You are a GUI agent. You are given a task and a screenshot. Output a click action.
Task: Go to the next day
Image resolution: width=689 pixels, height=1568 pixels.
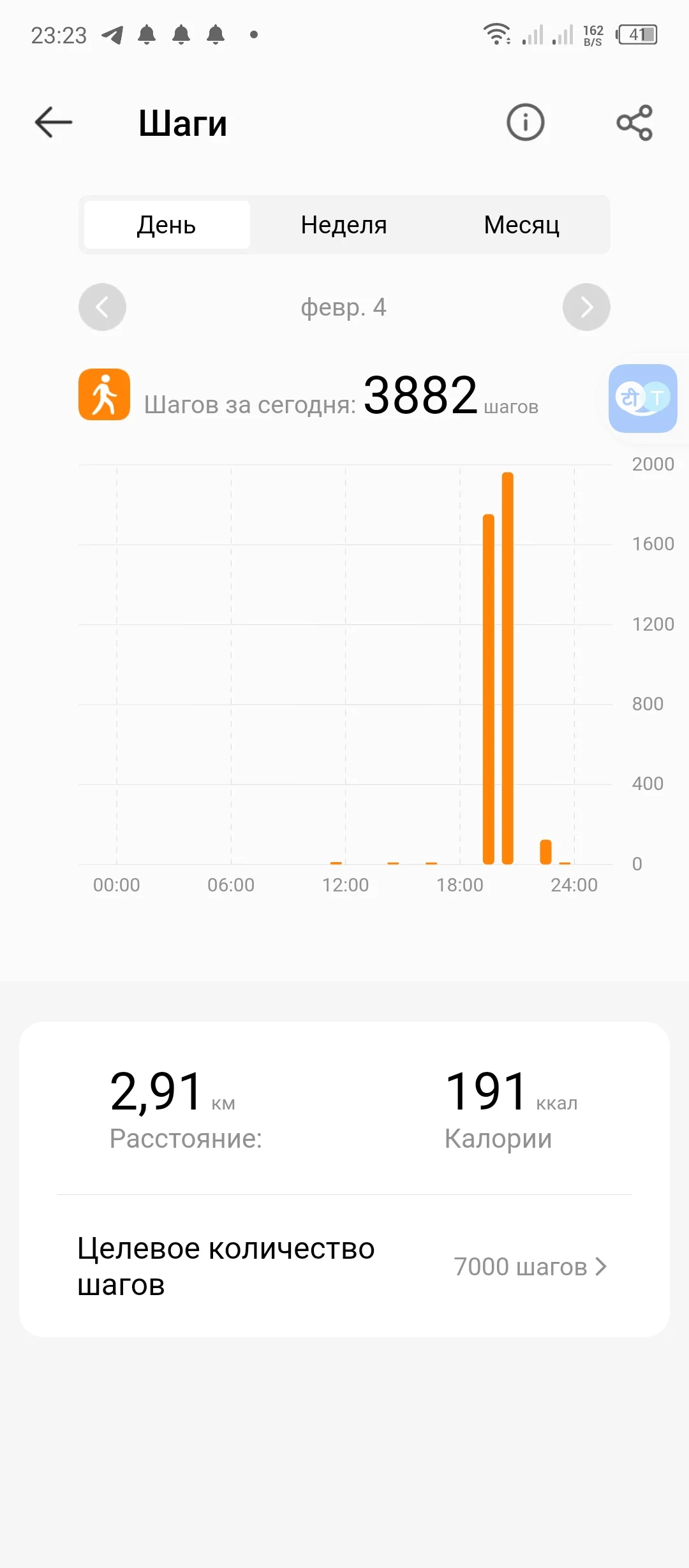[586, 307]
